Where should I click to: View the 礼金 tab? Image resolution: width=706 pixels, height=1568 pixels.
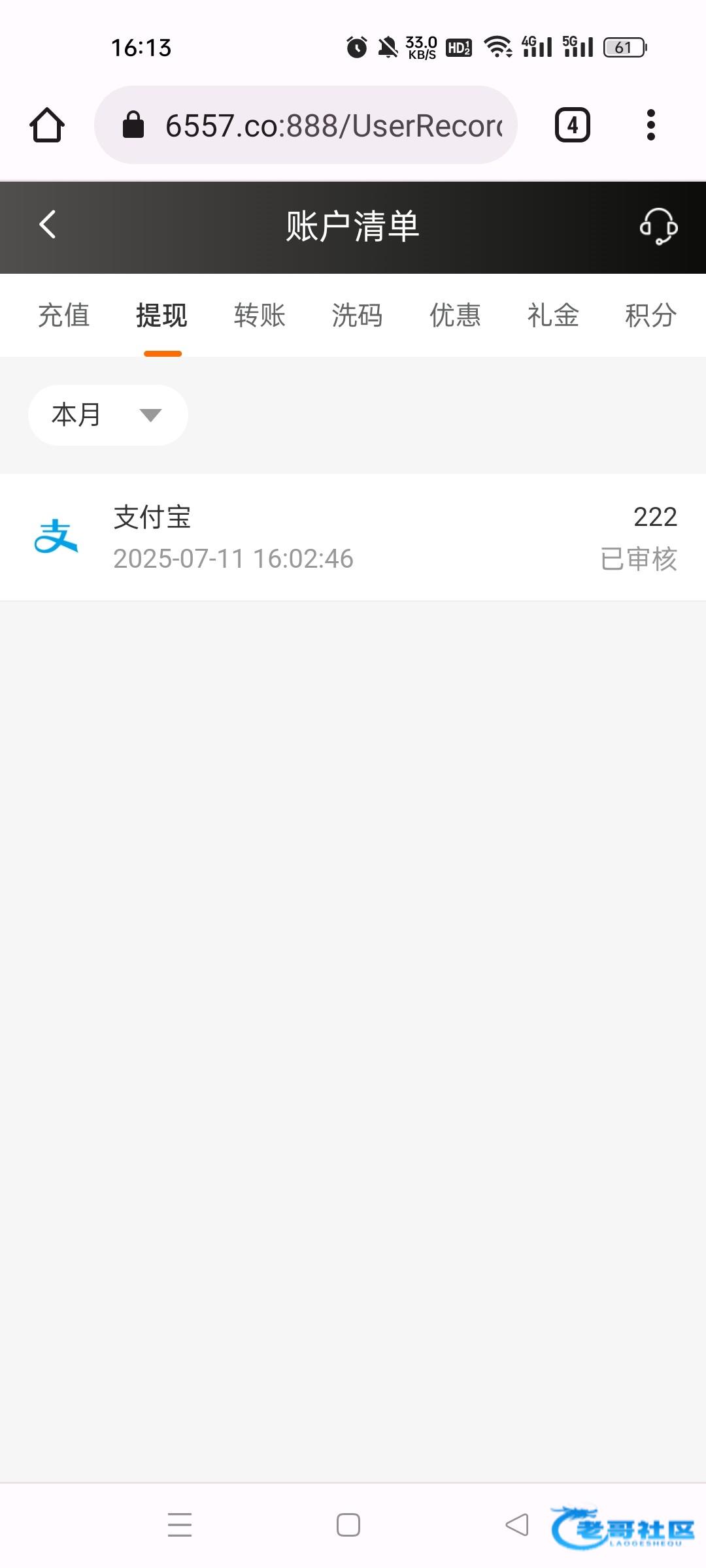click(x=553, y=316)
